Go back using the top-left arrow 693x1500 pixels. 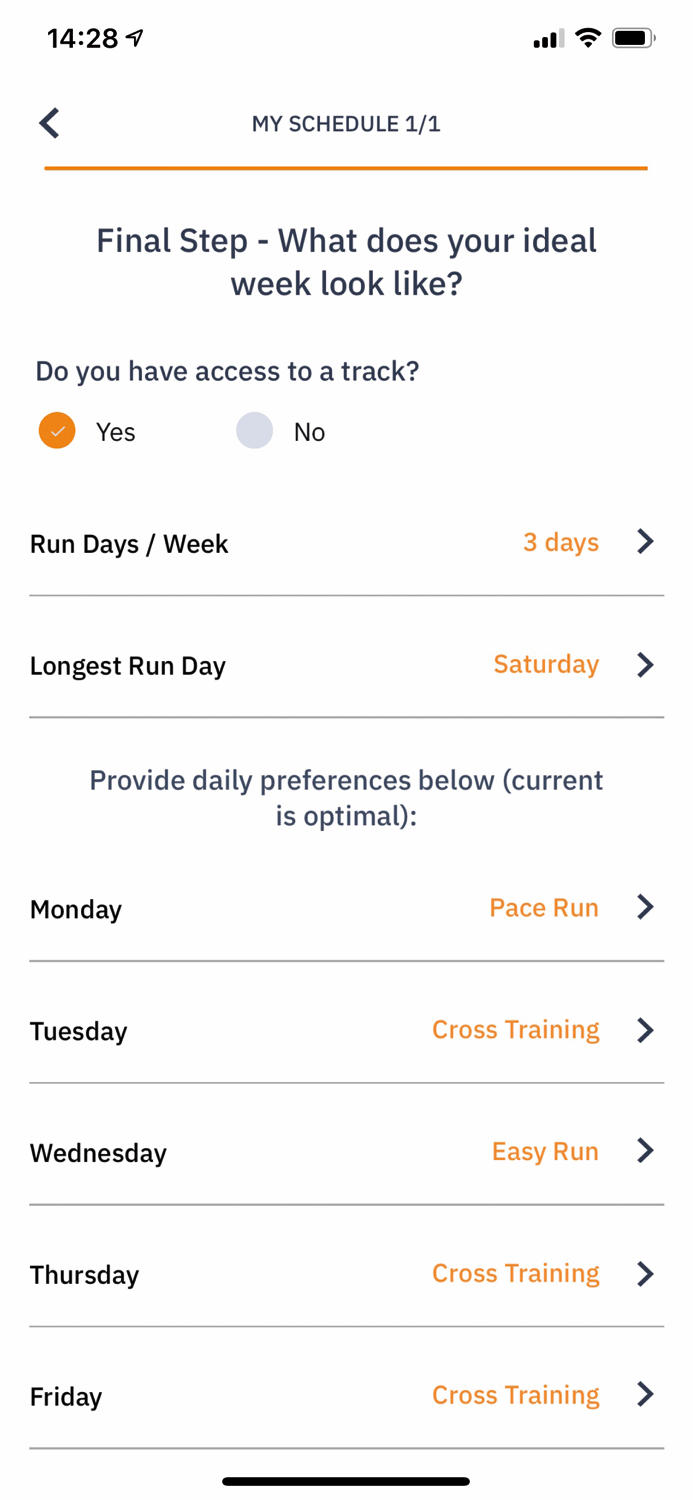49,124
